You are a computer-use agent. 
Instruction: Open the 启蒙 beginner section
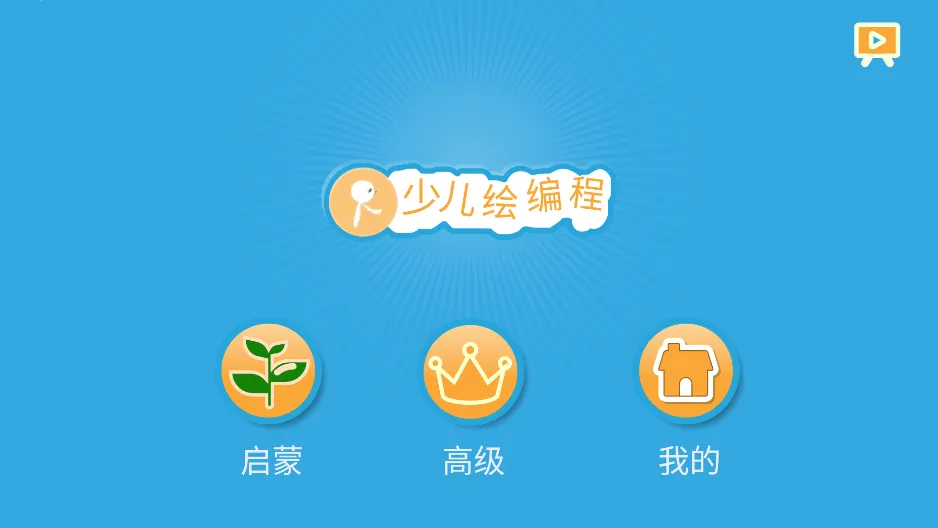coord(268,372)
